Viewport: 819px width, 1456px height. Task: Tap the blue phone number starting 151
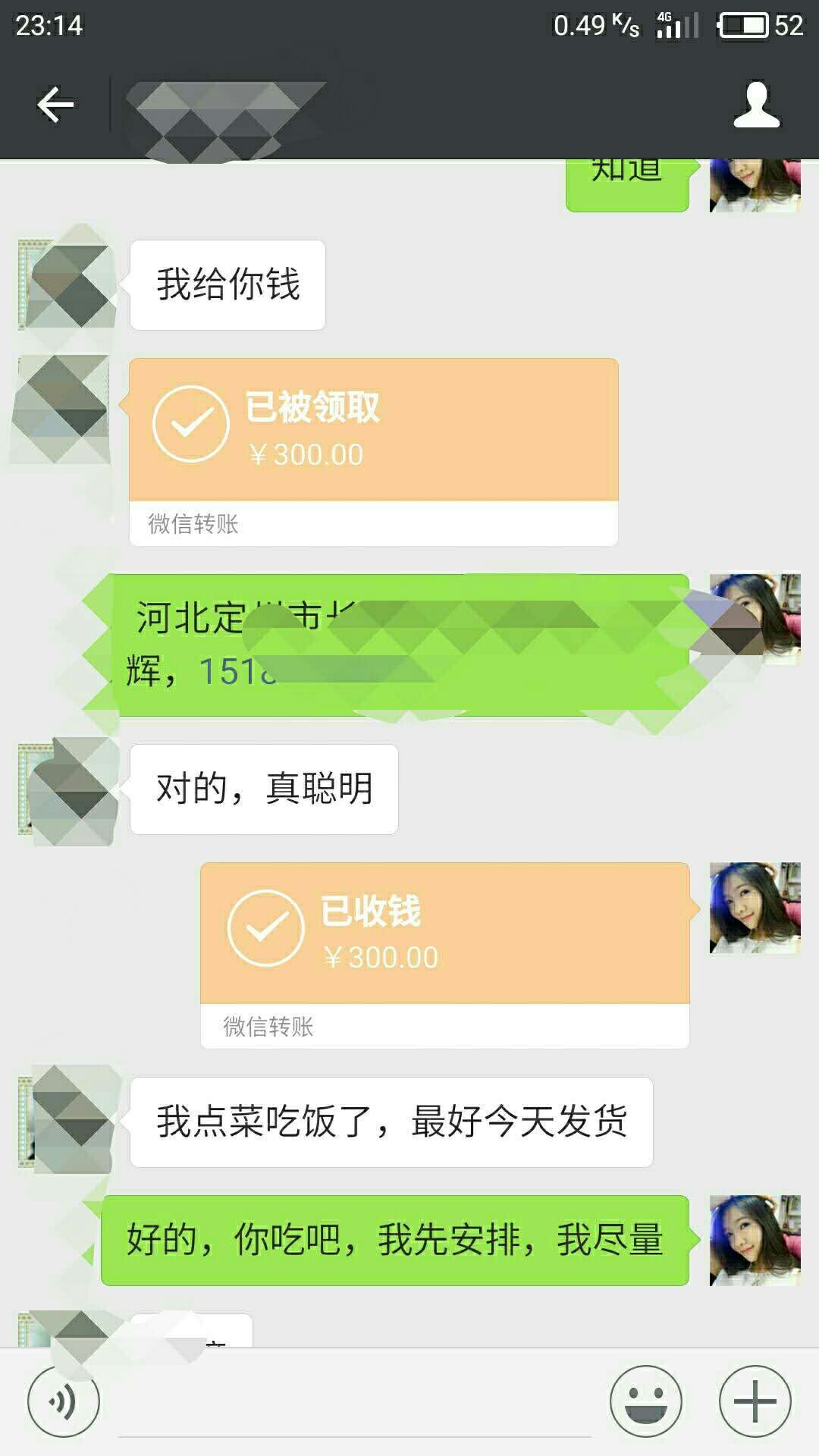[237, 672]
